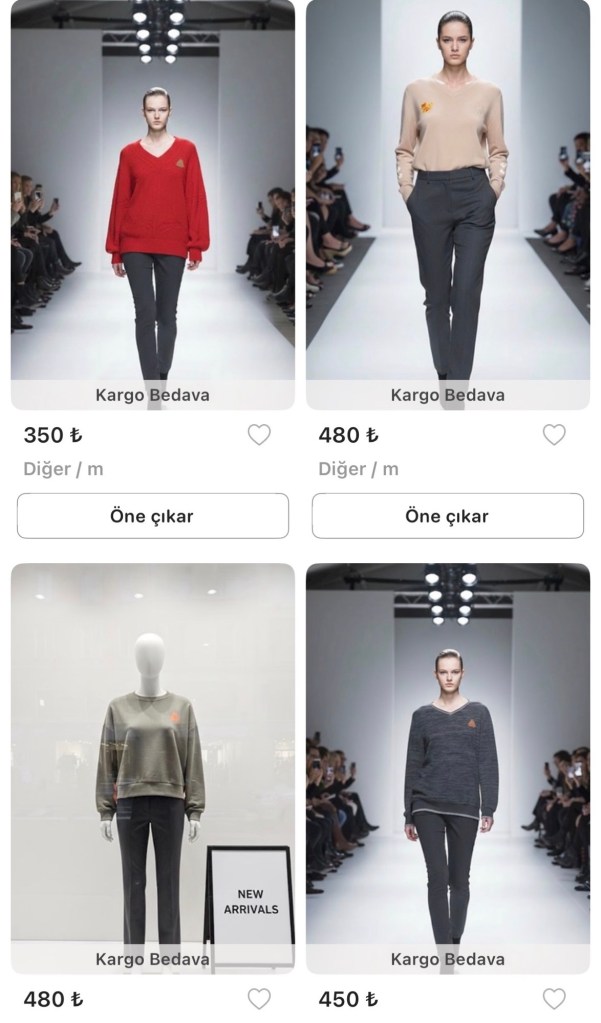This screenshot has height=1023, width=601.
Task: Favorite the beige sweater priced 480 ₺
Action: click(x=554, y=435)
